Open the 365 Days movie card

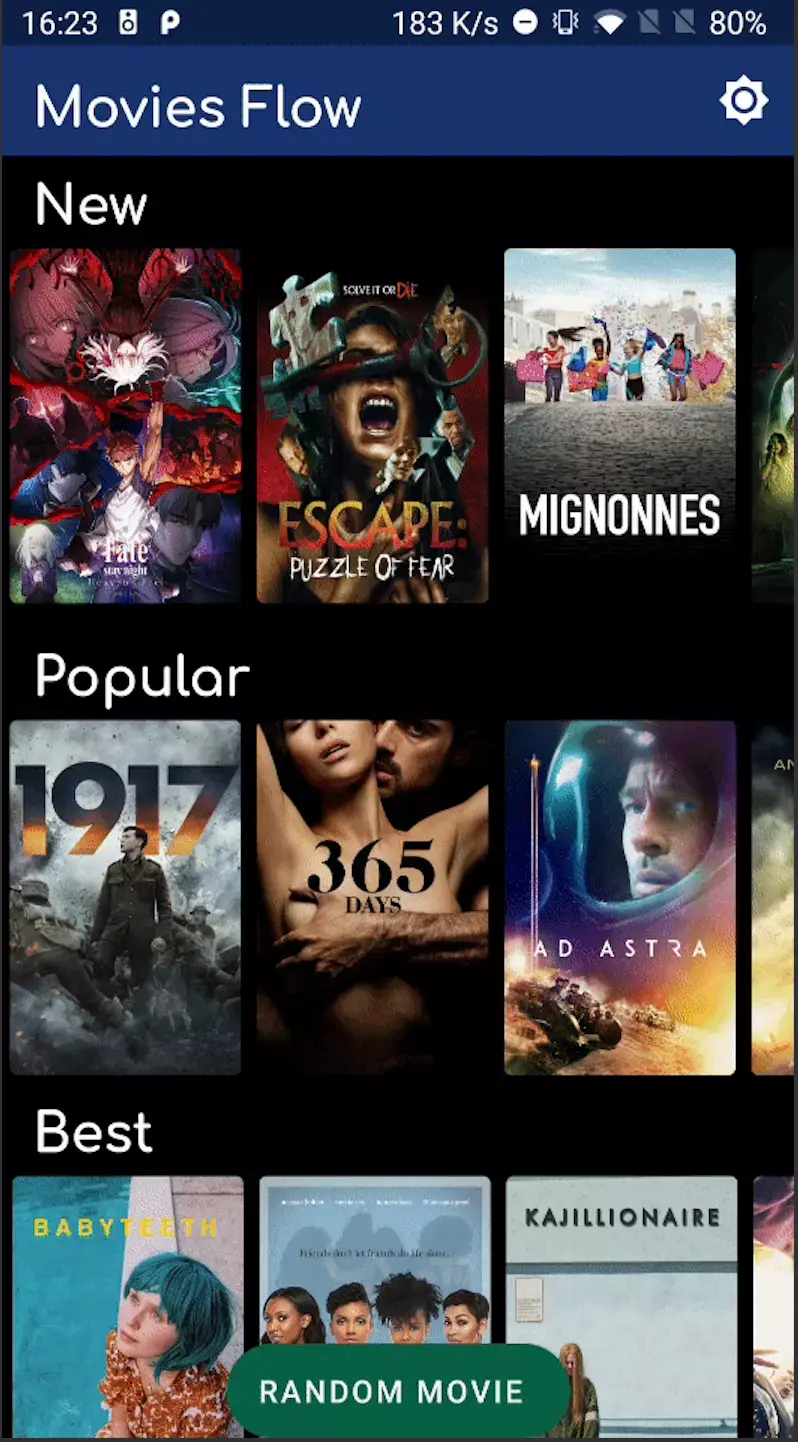(372, 897)
